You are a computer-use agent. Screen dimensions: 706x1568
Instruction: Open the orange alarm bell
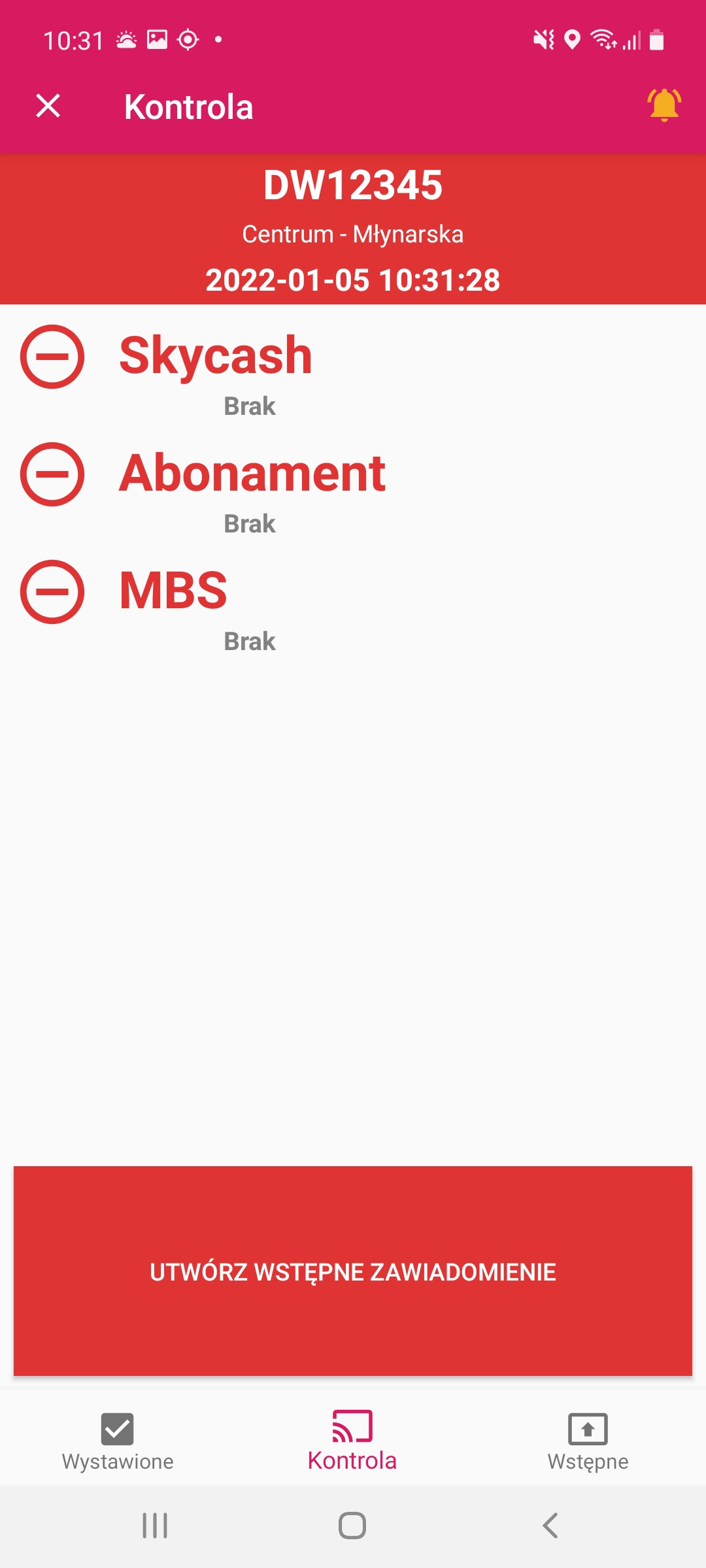(664, 105)
